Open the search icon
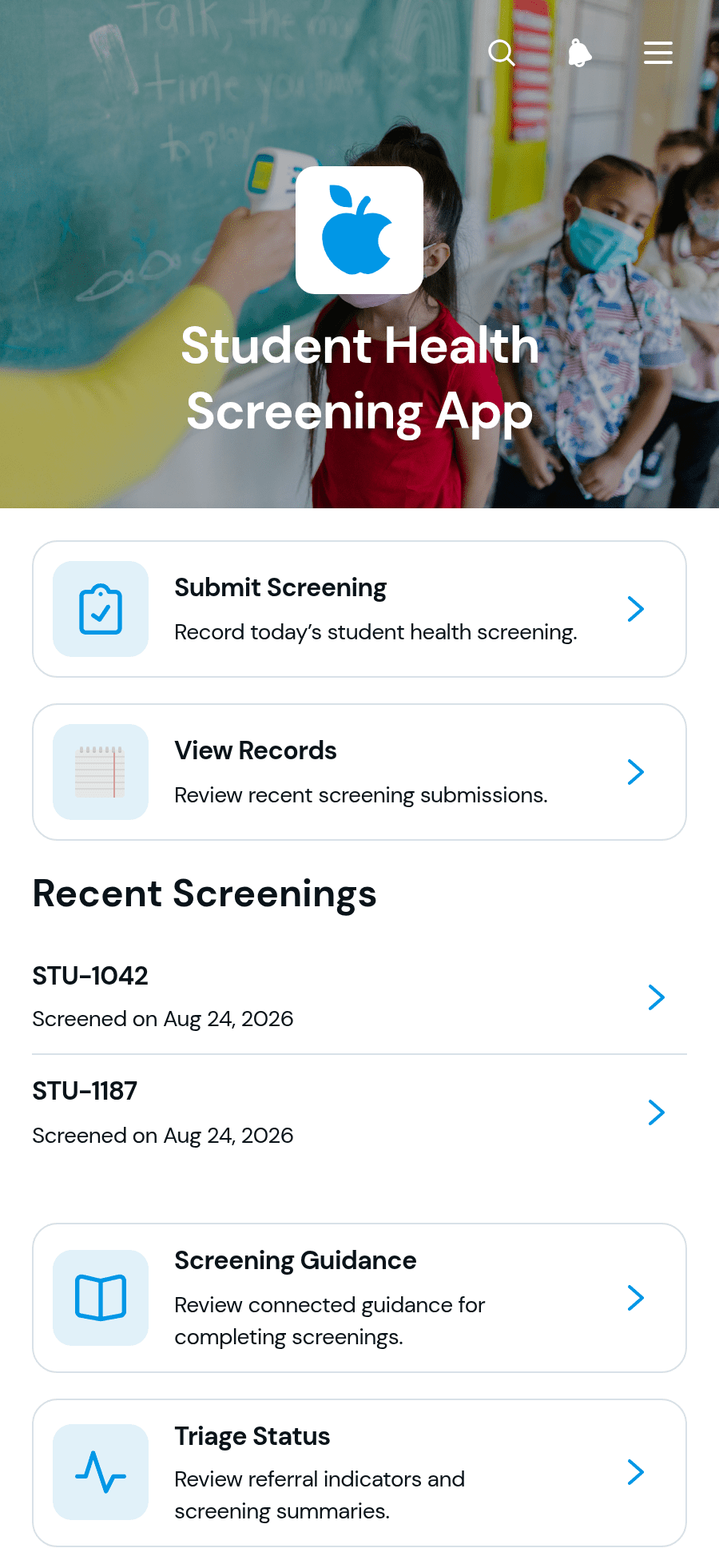The image size is (719, 1568). [x=502, y=53]
